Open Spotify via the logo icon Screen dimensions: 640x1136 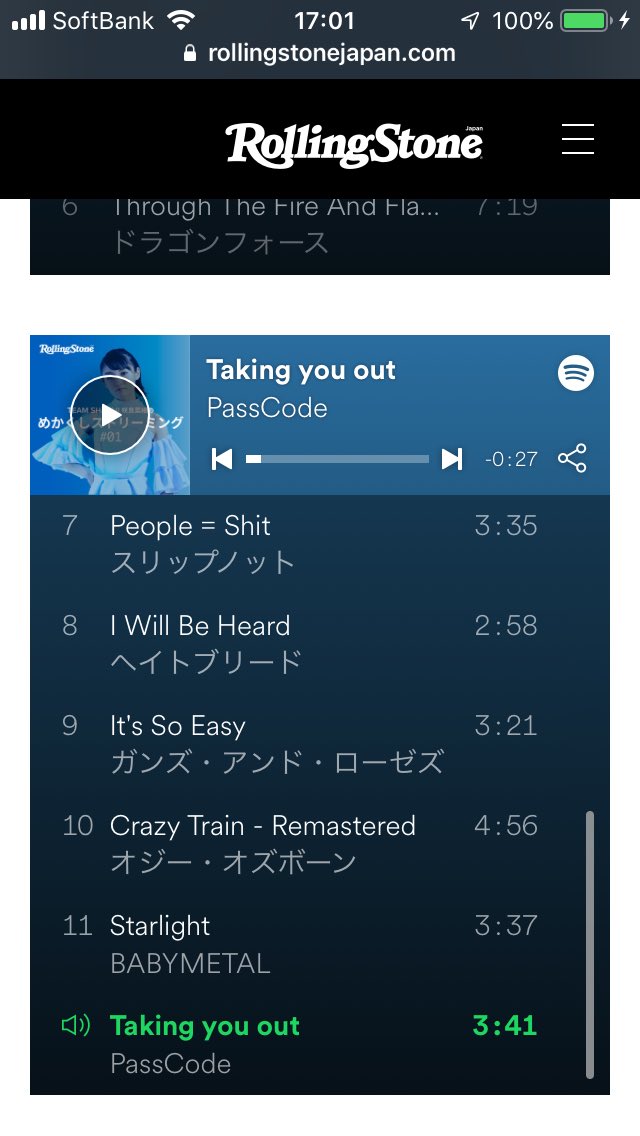(x=576, y=374)
